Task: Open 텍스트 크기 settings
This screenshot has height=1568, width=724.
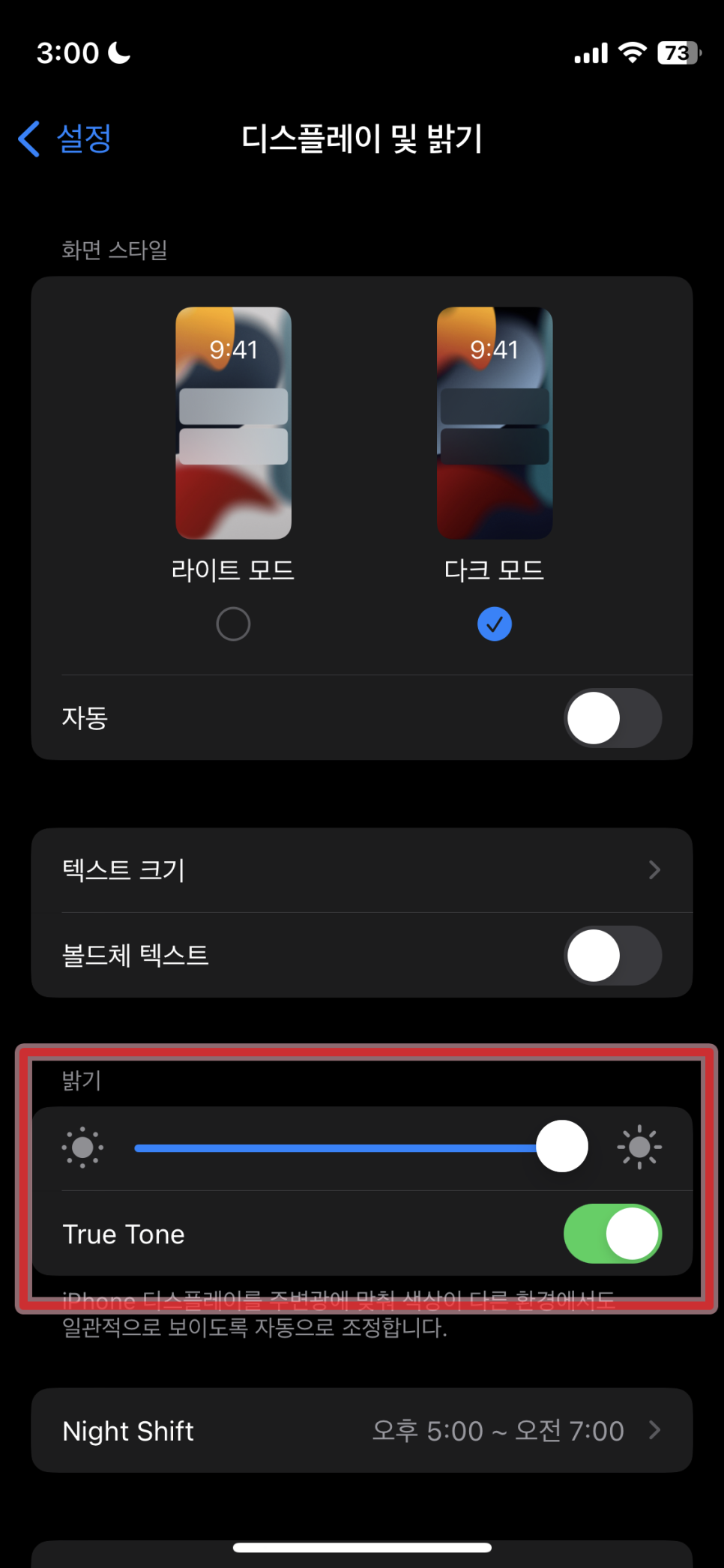Action: click(361, 870)
